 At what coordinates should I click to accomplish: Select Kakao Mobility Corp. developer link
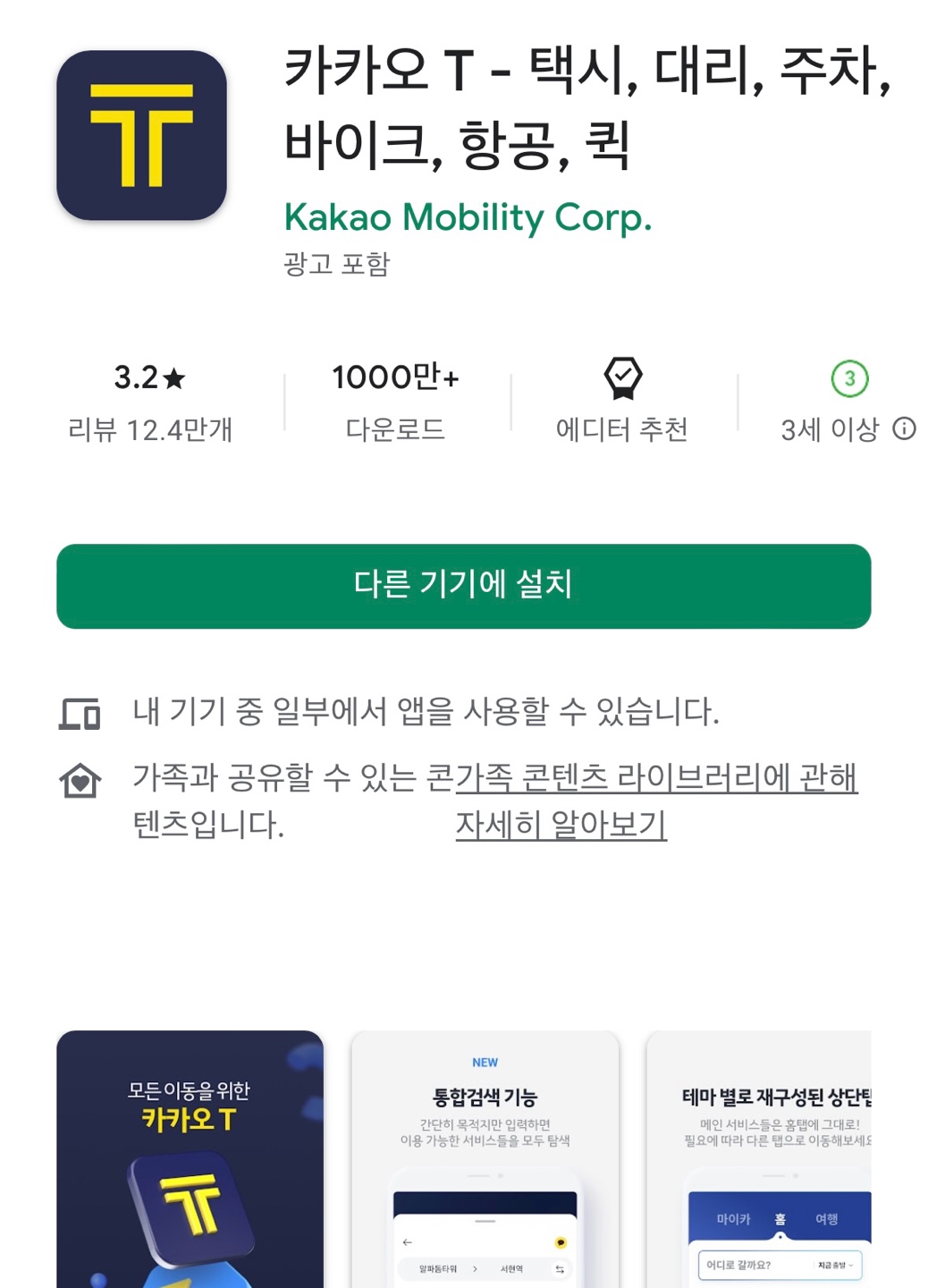(467, 219)
